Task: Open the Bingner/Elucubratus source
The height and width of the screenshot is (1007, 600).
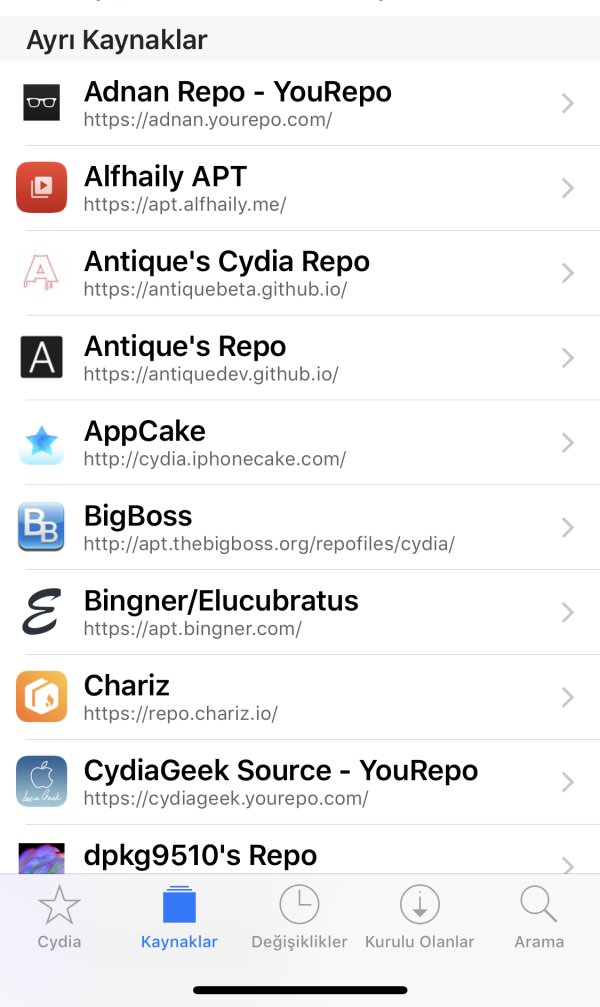Action: [300, 613]
